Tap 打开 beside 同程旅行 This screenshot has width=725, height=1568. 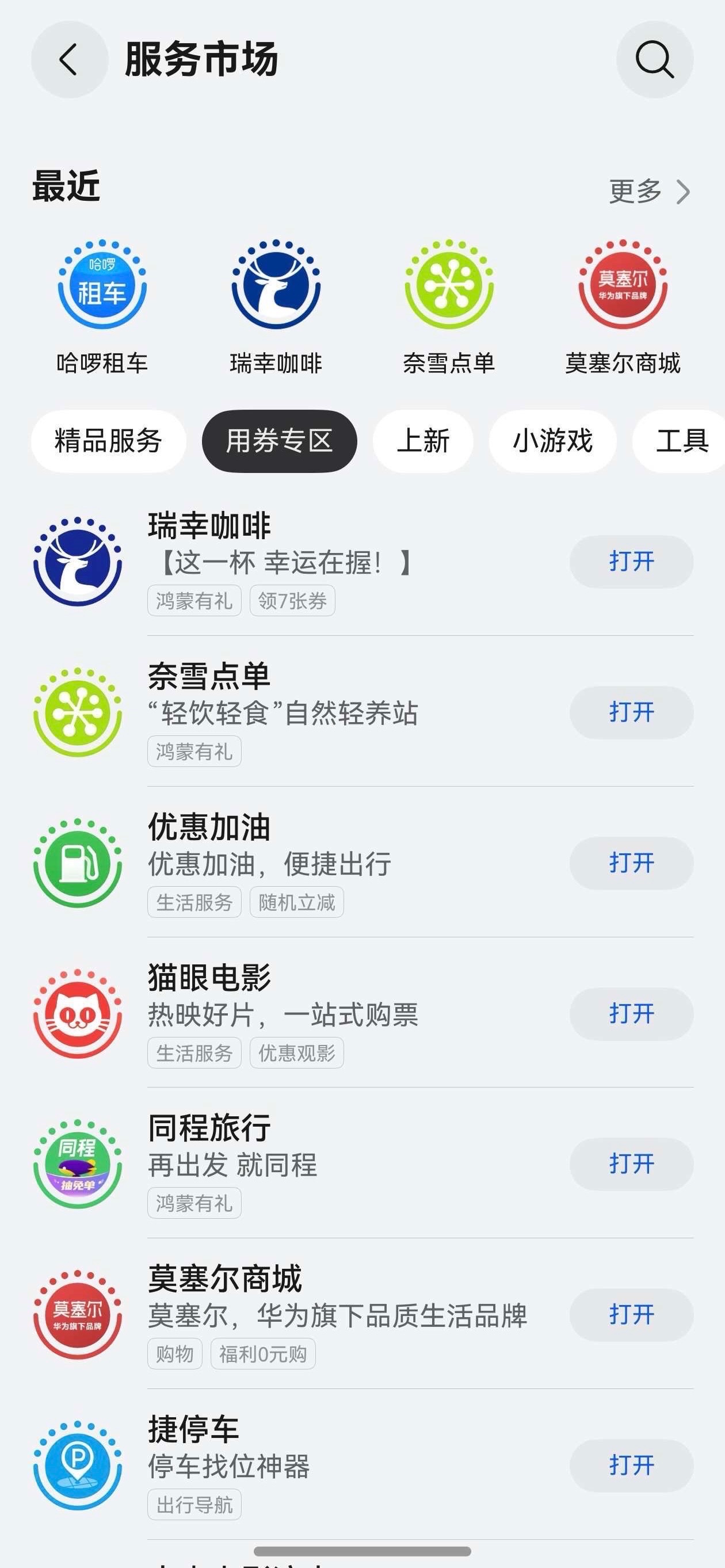click(x=631, y=1164)
